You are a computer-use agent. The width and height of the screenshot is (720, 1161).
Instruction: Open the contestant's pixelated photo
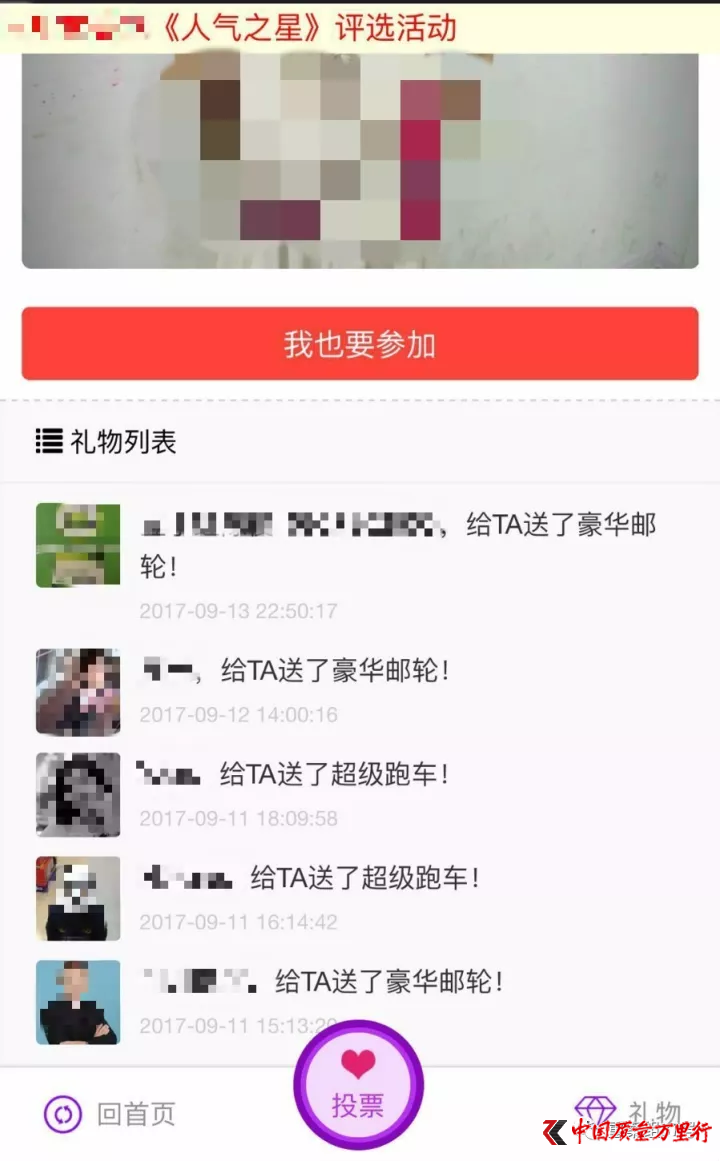[360, 160]
